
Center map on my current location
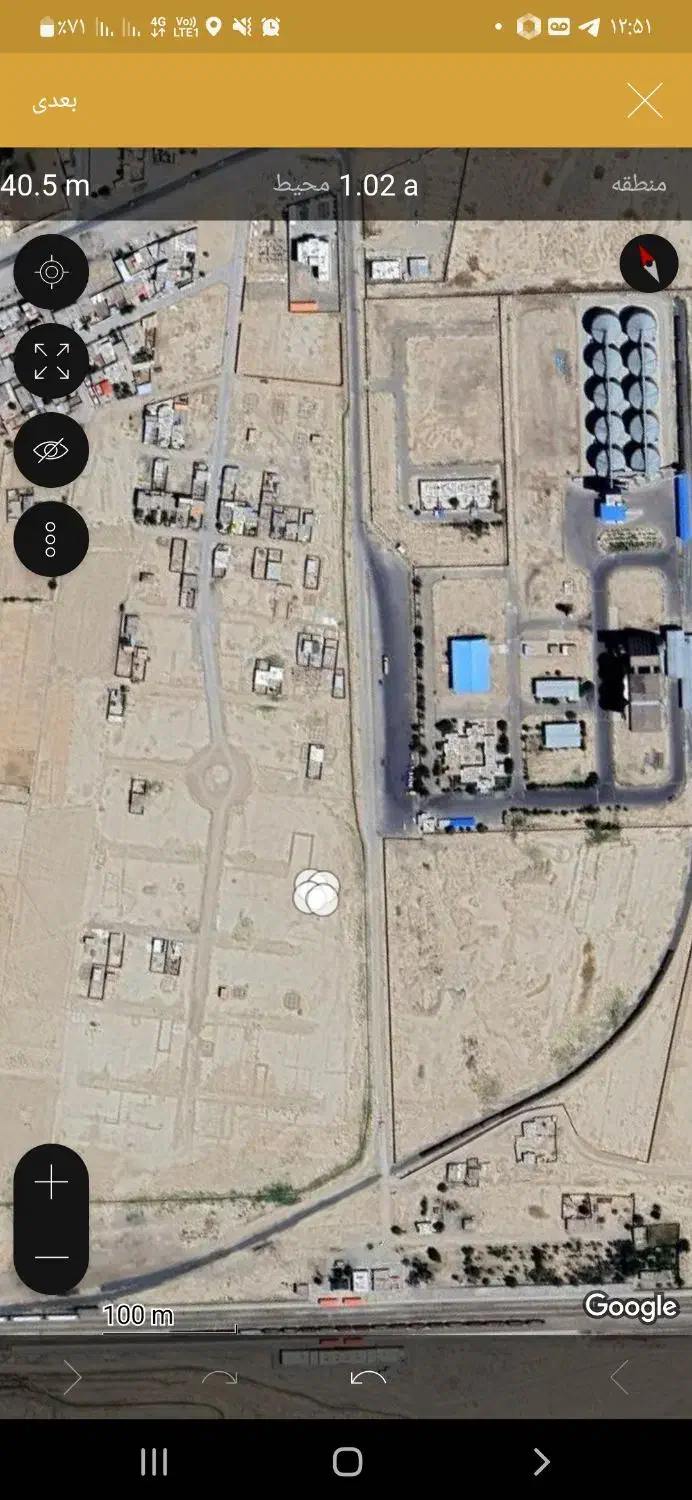pyautogui.click(x=51, y=272)
